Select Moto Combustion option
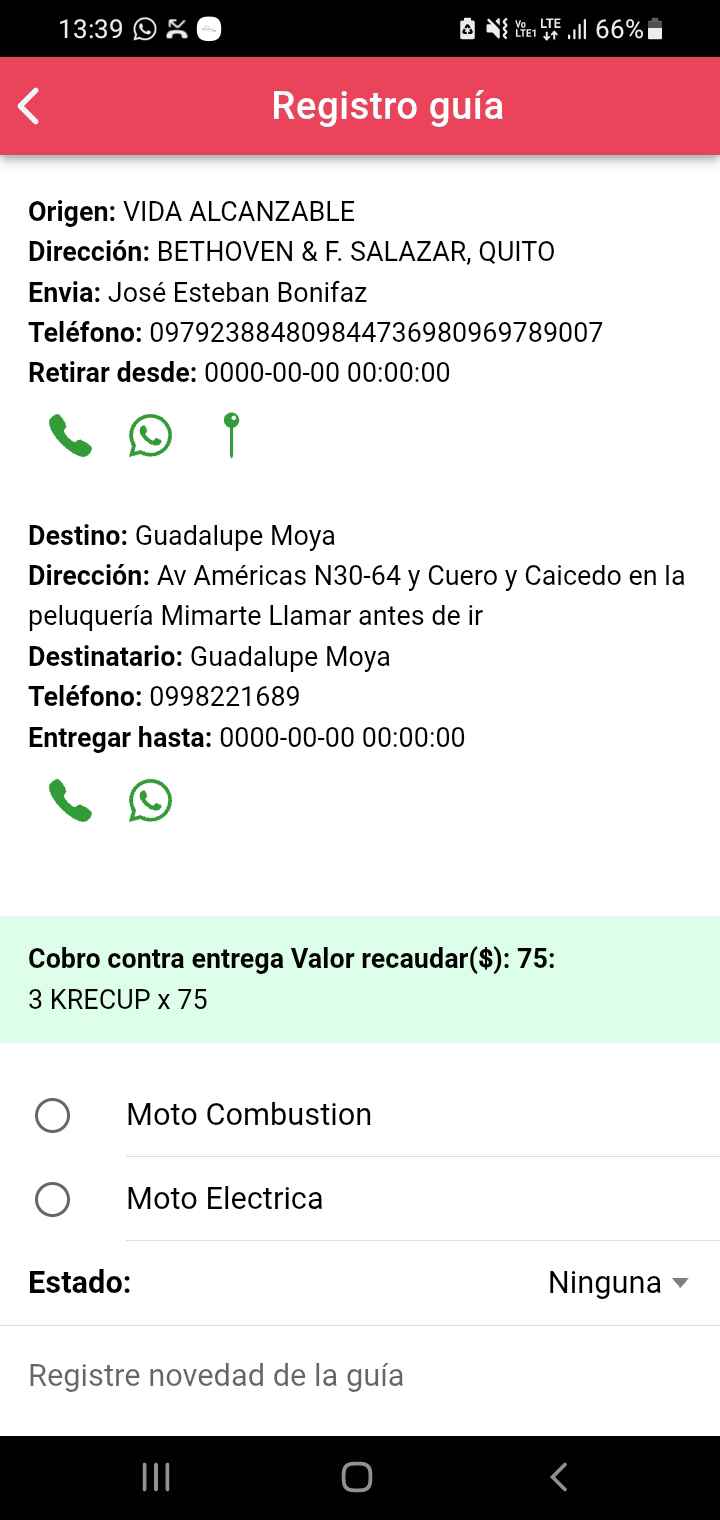The height and width of the screenshot is (1520, 720). coord(52,1115)
